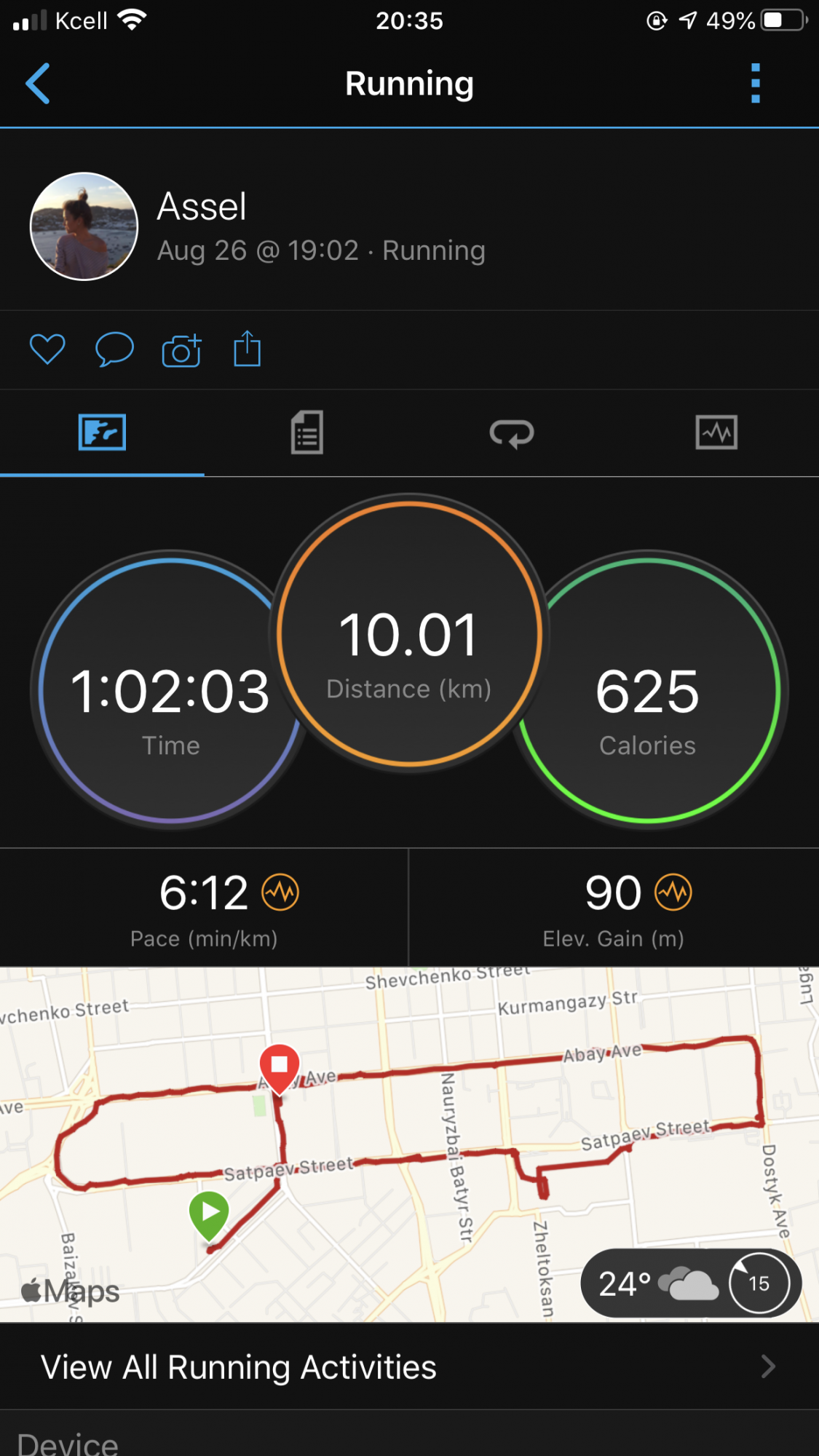Share this running activity
This screenshot has height=1456, width=819.
click(x=247, y=349)
